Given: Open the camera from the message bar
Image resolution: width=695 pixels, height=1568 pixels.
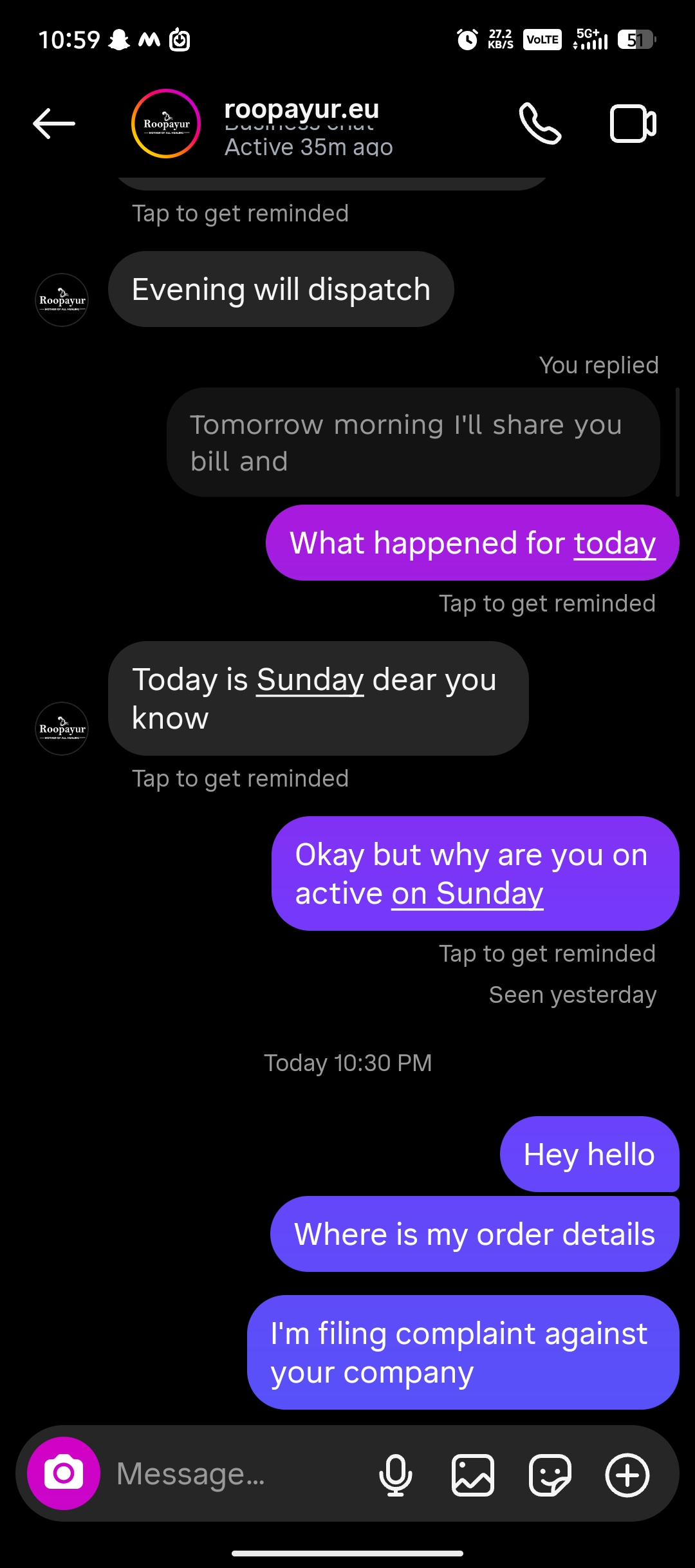Looking at the screenshot, I should click(64, 1473).
